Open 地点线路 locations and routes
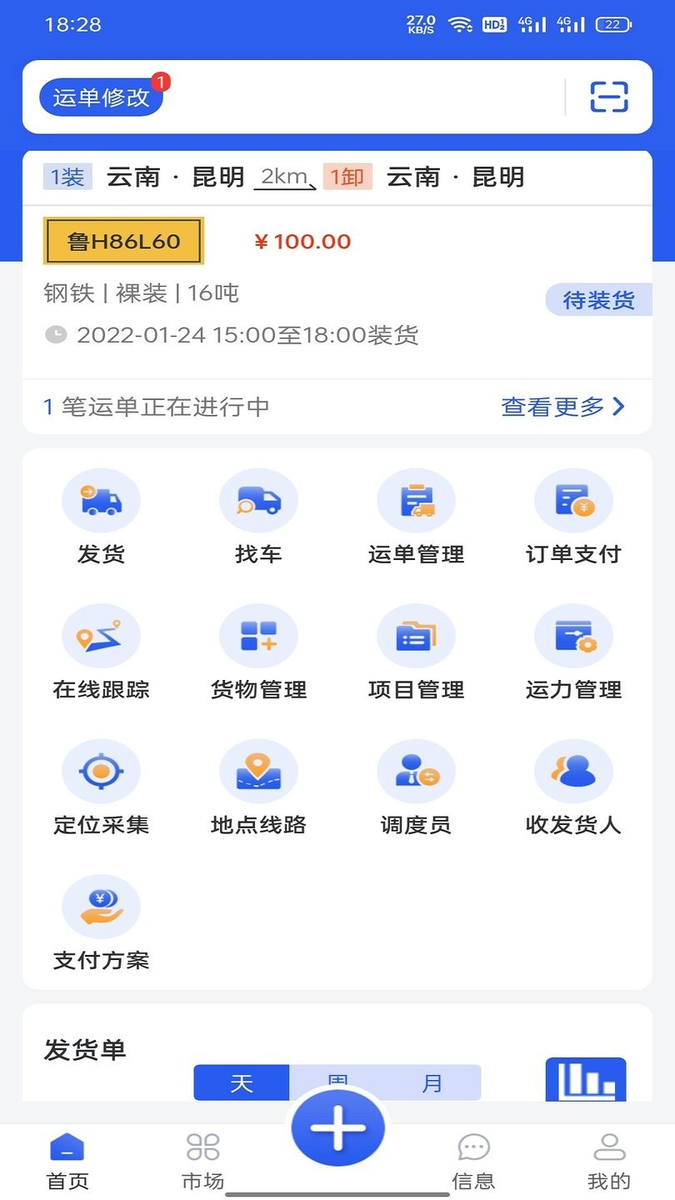Image resolution: width=675 pixels, height=1200 pixels. 258,788
